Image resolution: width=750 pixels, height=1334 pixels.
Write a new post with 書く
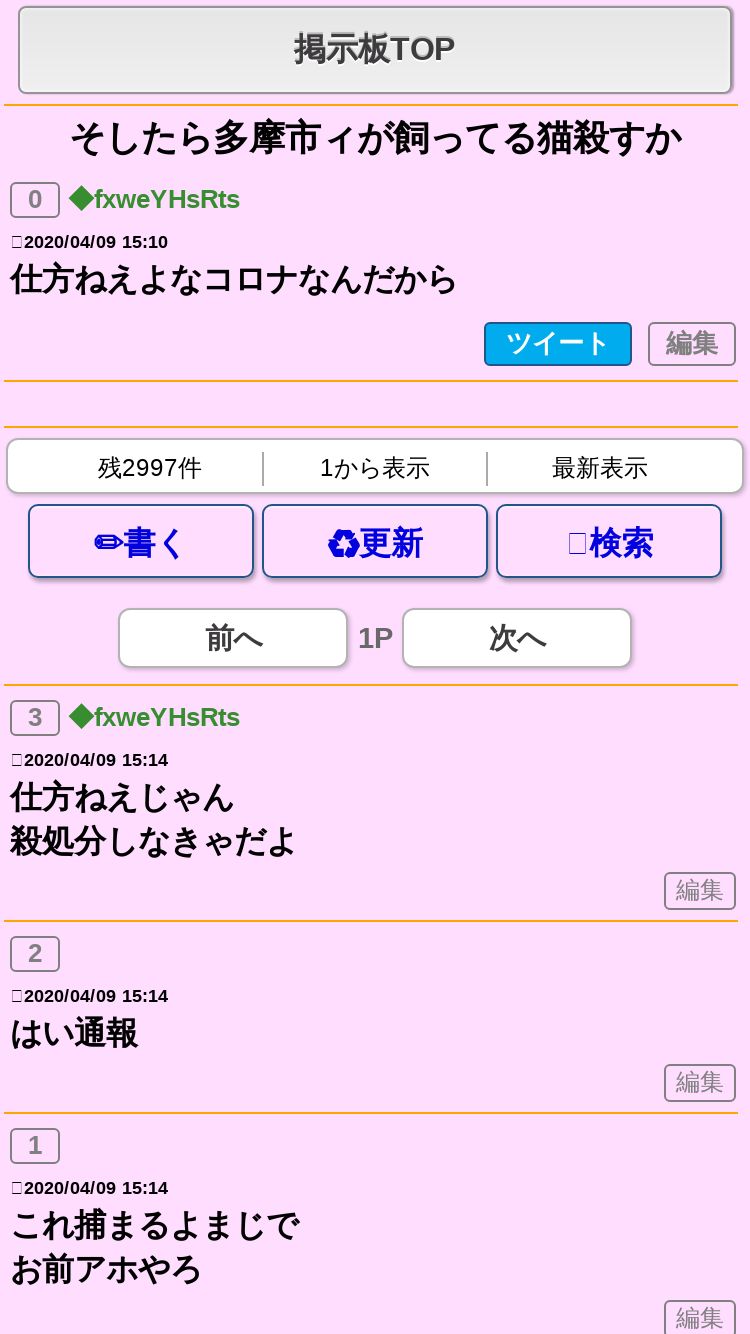(x=141, y=541)
